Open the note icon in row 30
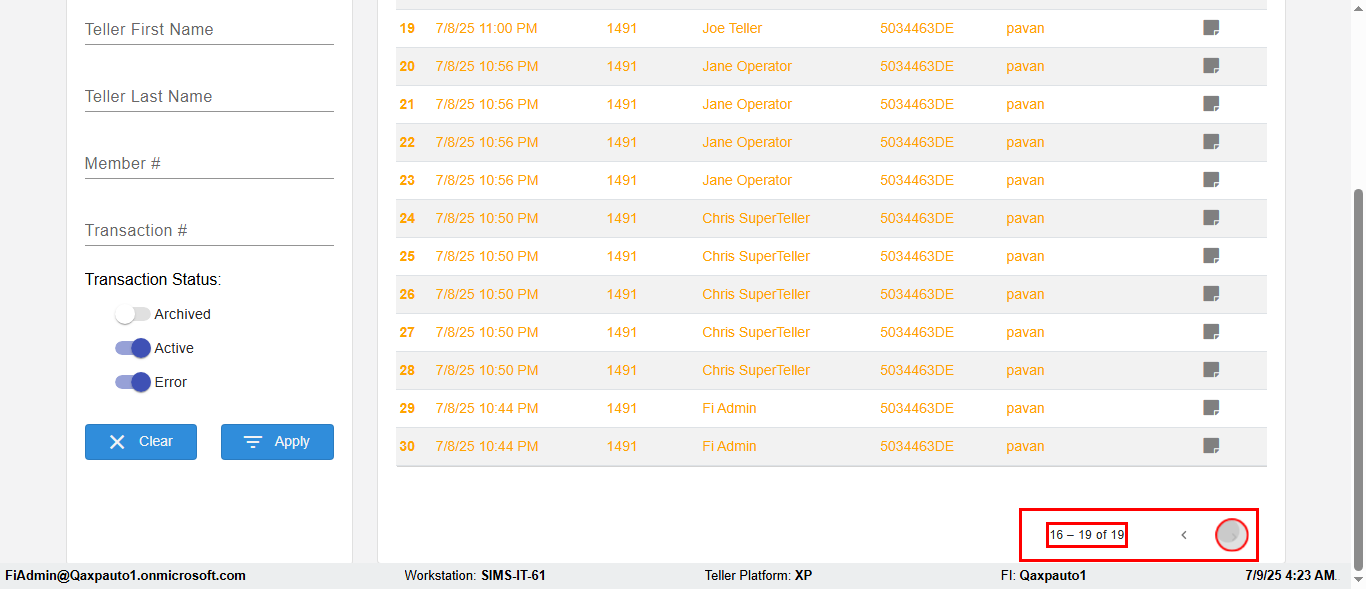 pos(1211,446)
